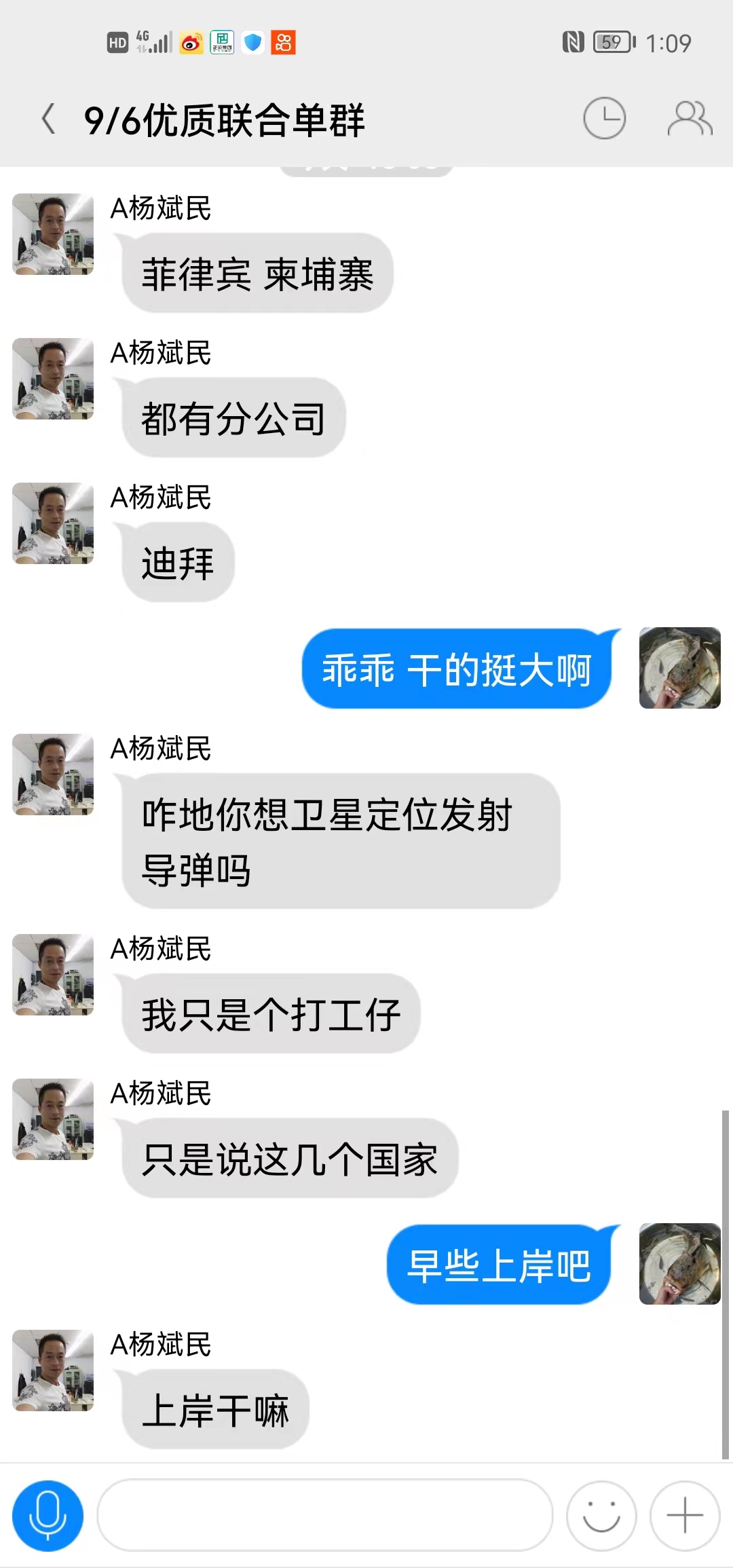The height and width of the screenshot is (1568, 733).
Task: Tap the blue shield icon in the status bar
Action: click(x=252, y=43)
